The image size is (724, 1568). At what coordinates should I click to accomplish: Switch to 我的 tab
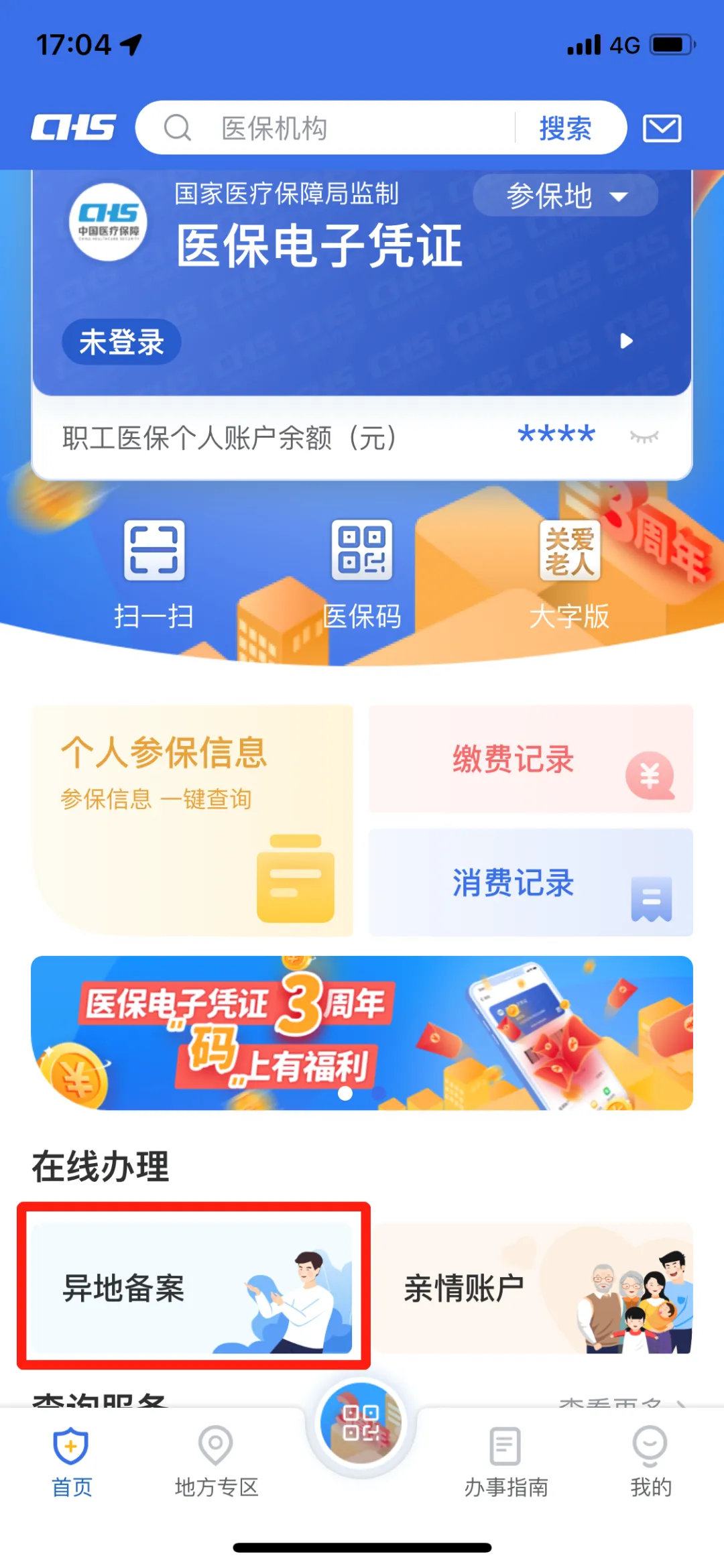(650, 1461)
